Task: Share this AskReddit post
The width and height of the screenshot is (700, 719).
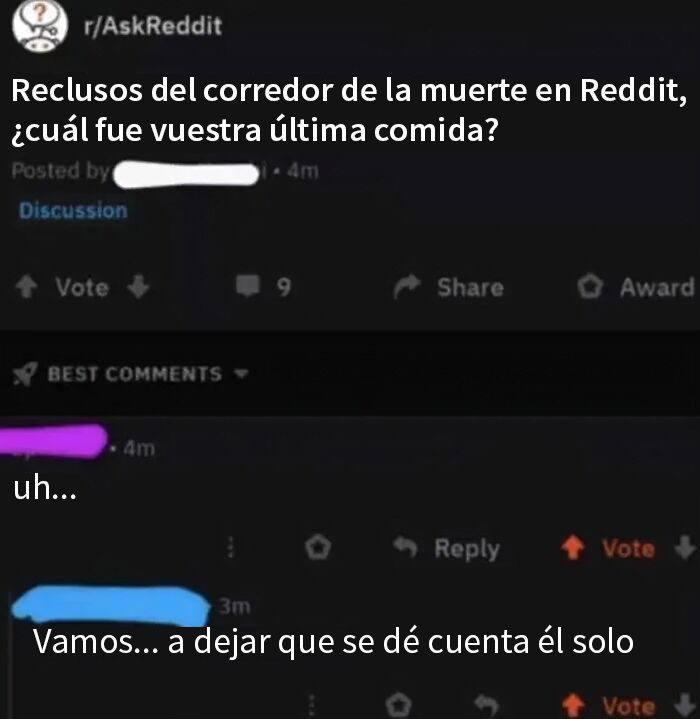Action: click(450, 288)
